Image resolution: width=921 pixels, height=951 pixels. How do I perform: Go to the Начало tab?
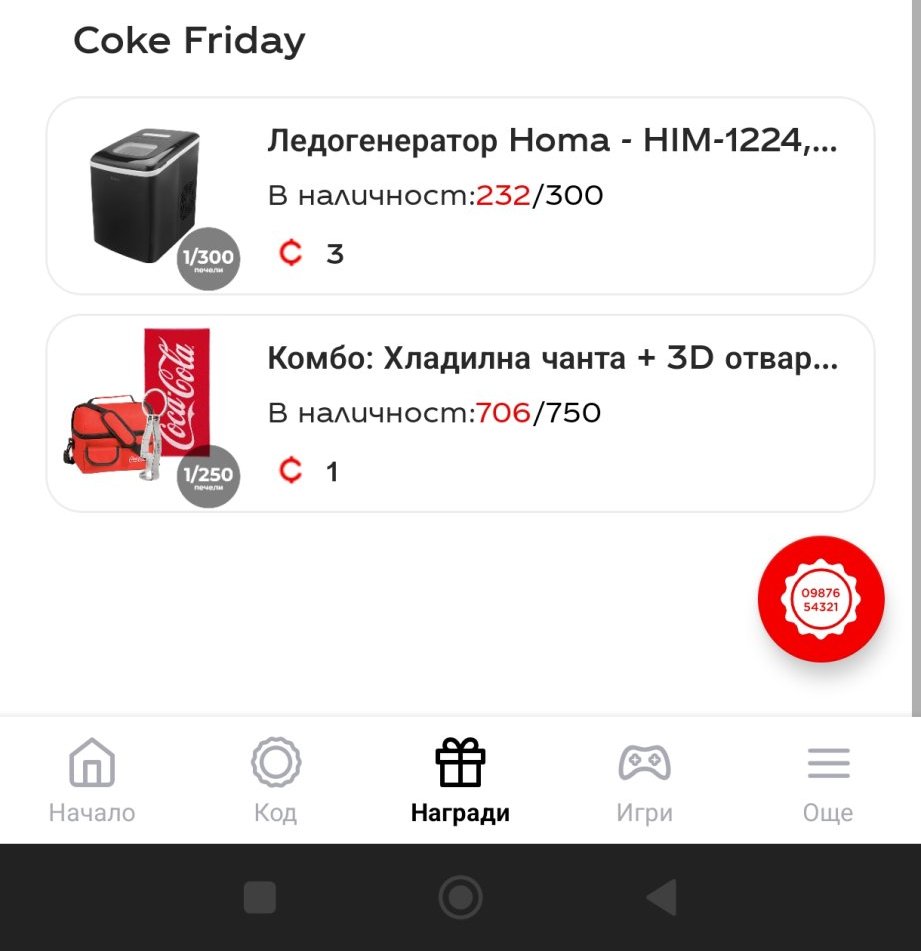[x=92, y=781]
